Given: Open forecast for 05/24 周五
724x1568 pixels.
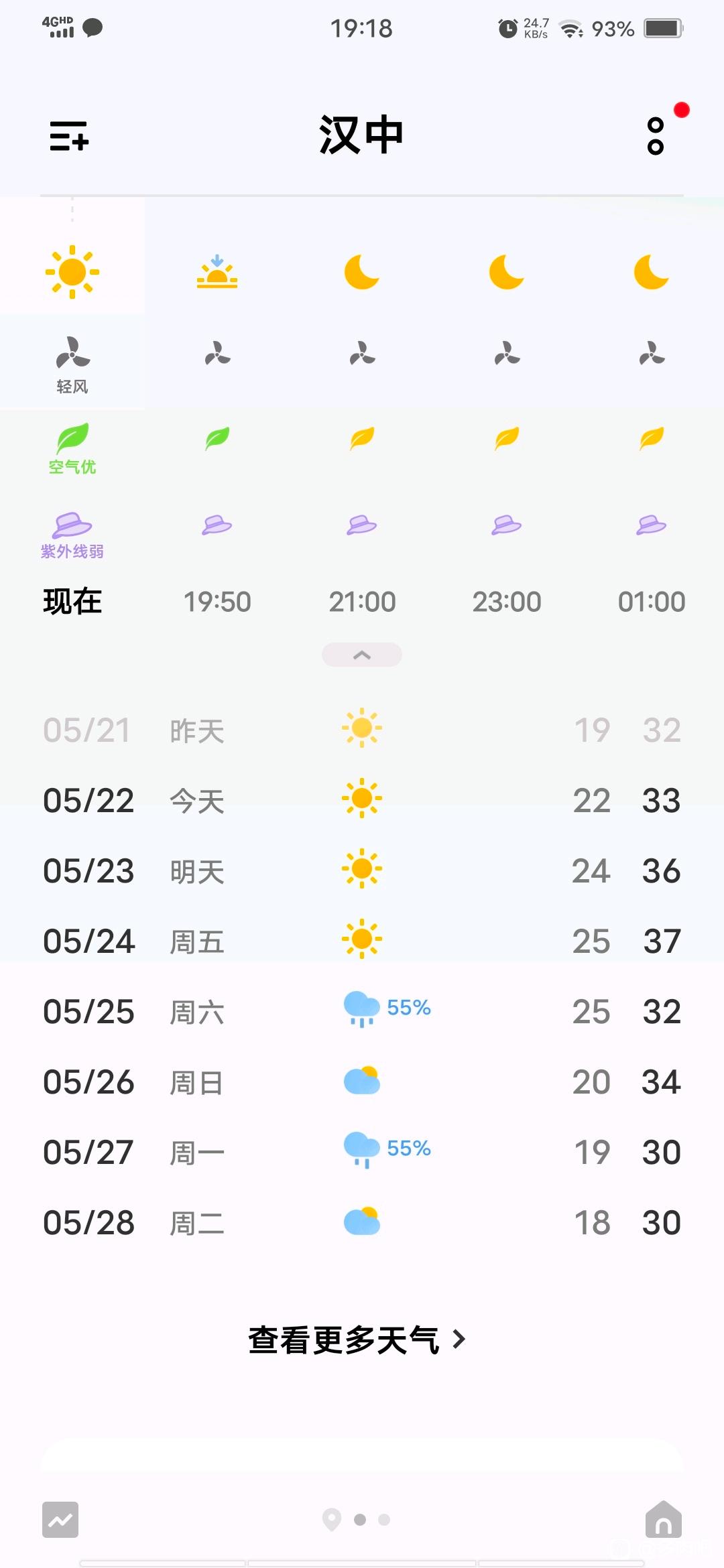Looking at the screenshot, I should tap(362, 941).
